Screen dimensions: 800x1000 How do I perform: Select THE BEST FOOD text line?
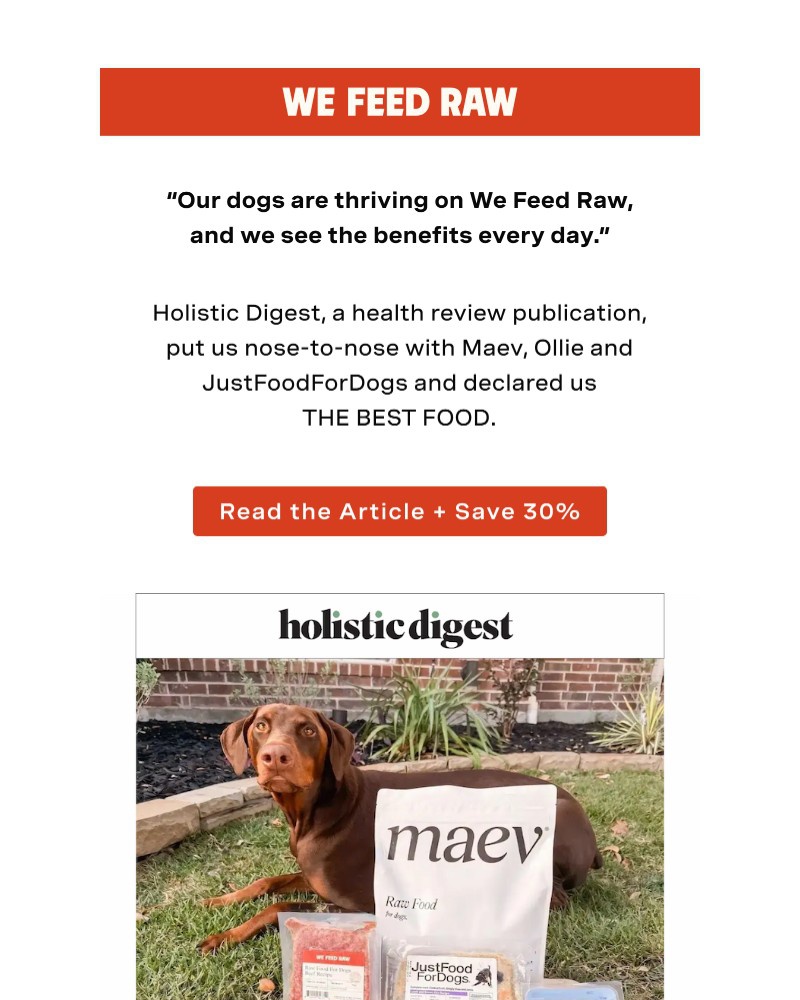[x=399, y=417]
